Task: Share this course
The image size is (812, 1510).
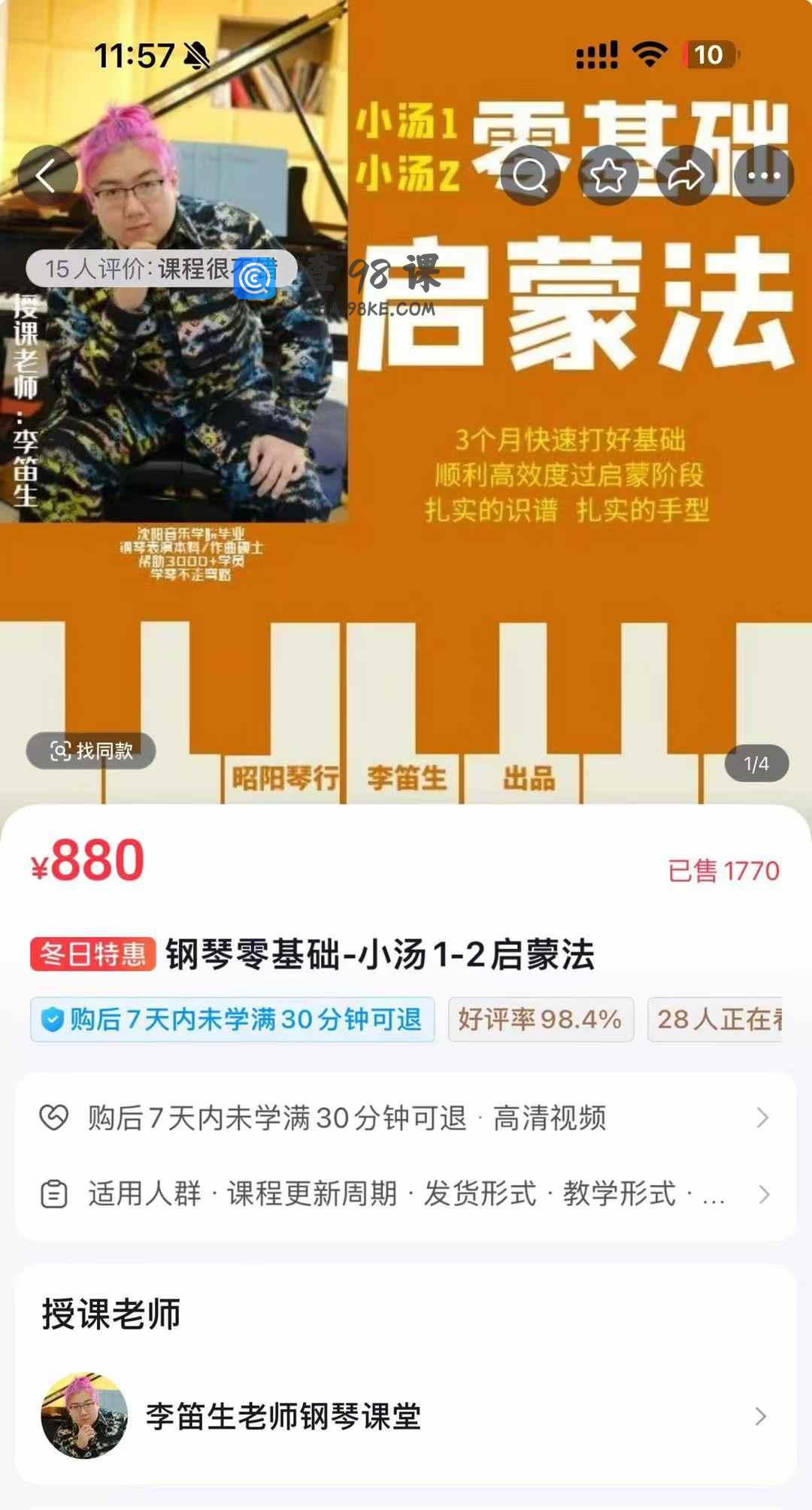Action: (686, 176)
